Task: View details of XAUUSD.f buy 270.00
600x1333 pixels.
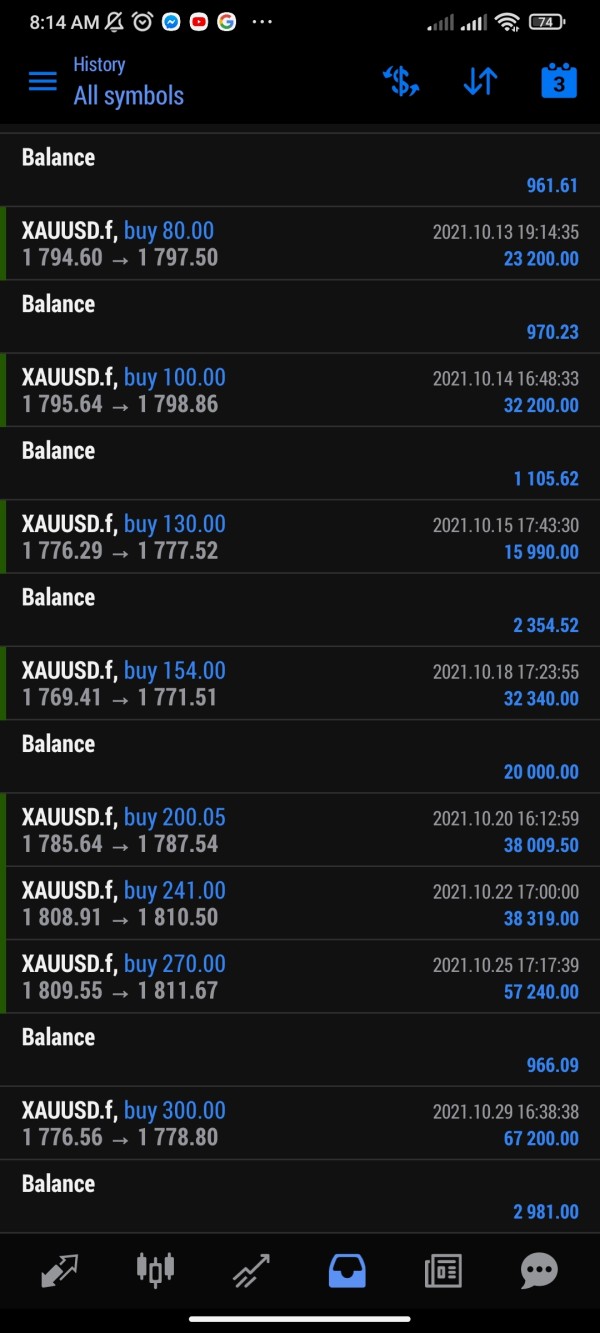Action: click(300, 977)
